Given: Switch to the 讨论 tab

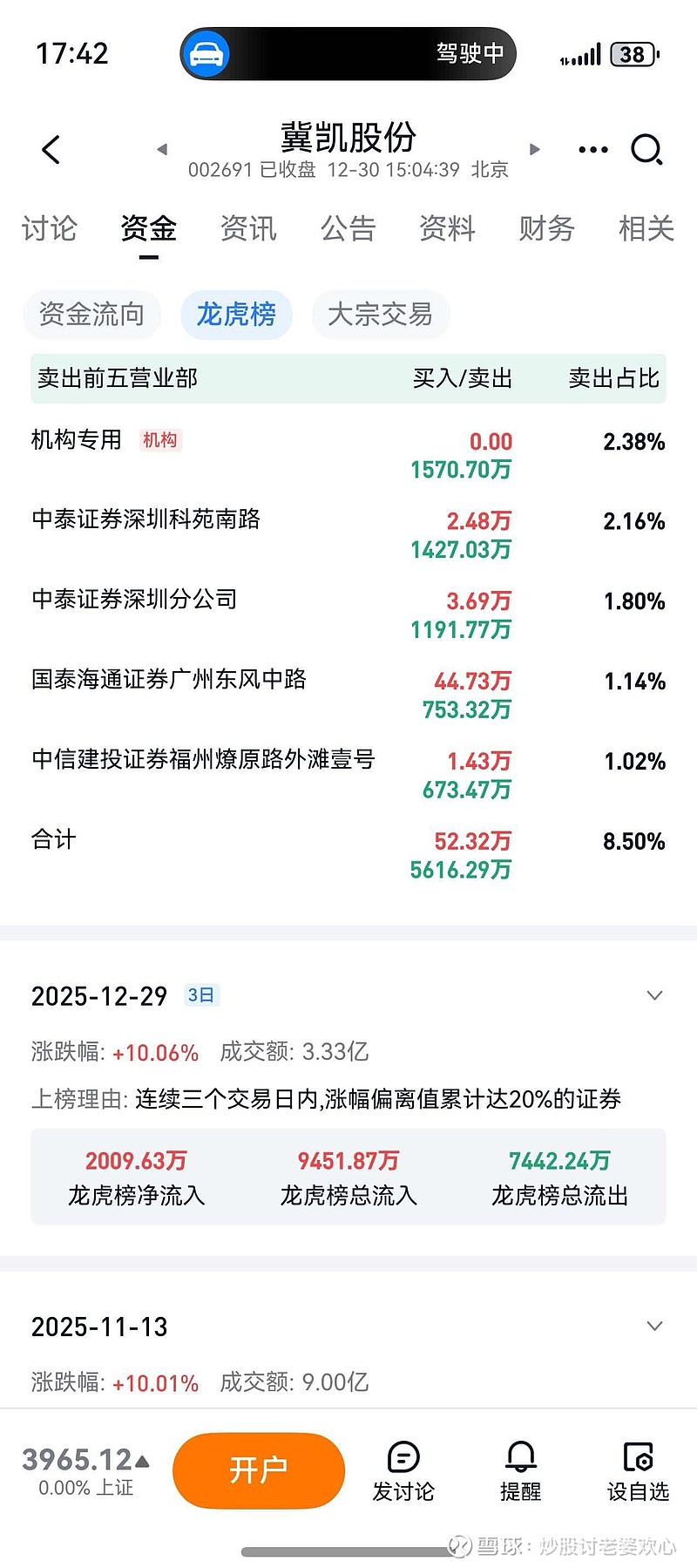Looking at the screenshot, I should [49, 229].
